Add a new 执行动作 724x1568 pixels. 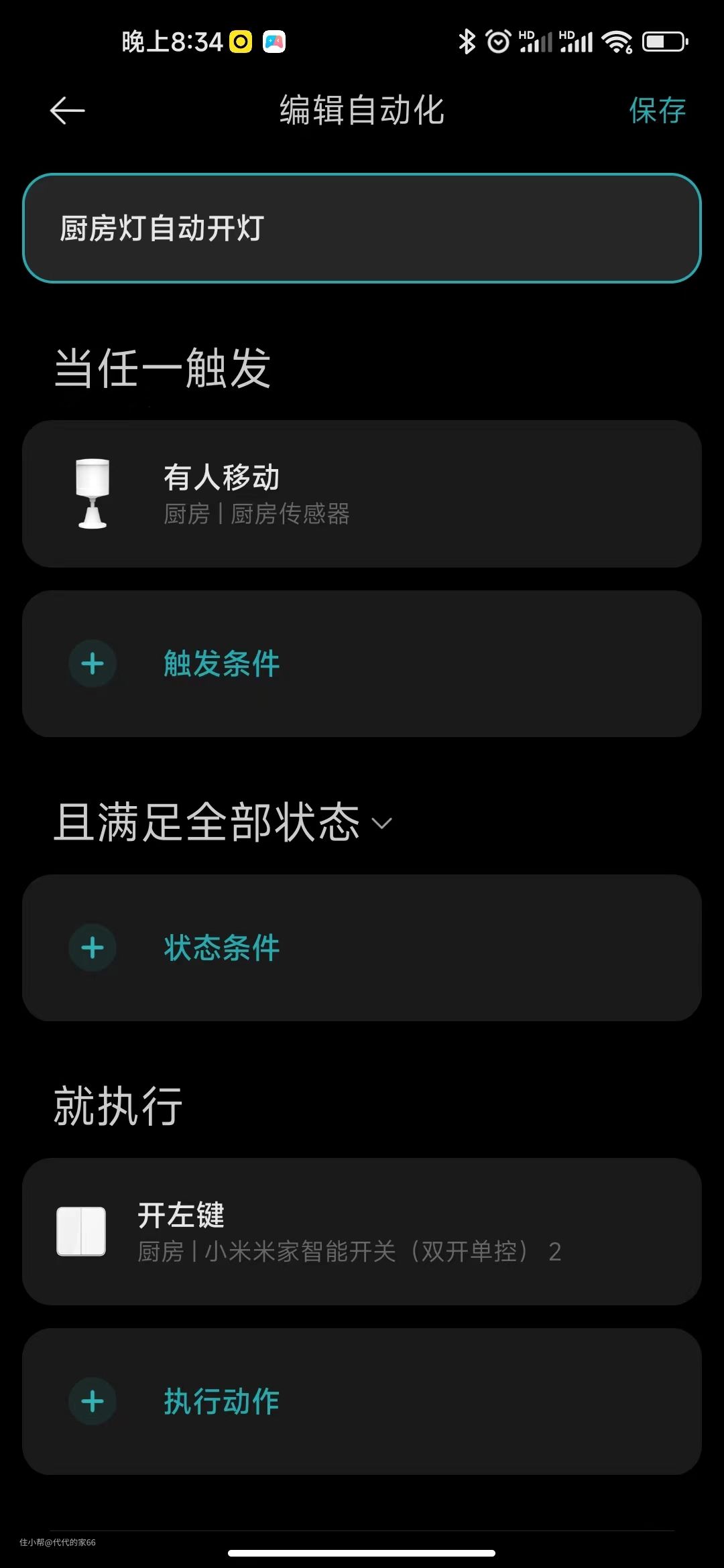(x=362, y=1401)
